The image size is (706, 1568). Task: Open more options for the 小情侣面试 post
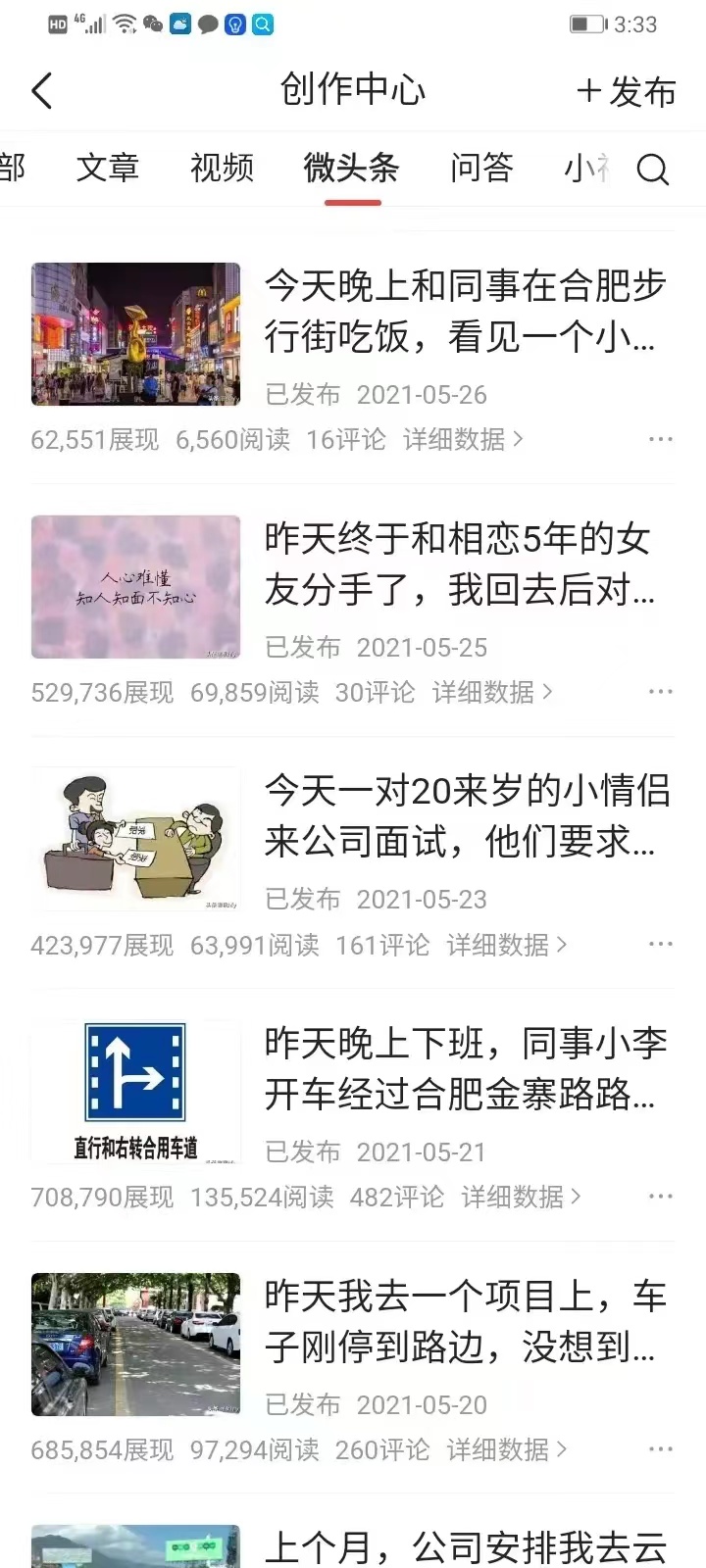pos(661,943)
